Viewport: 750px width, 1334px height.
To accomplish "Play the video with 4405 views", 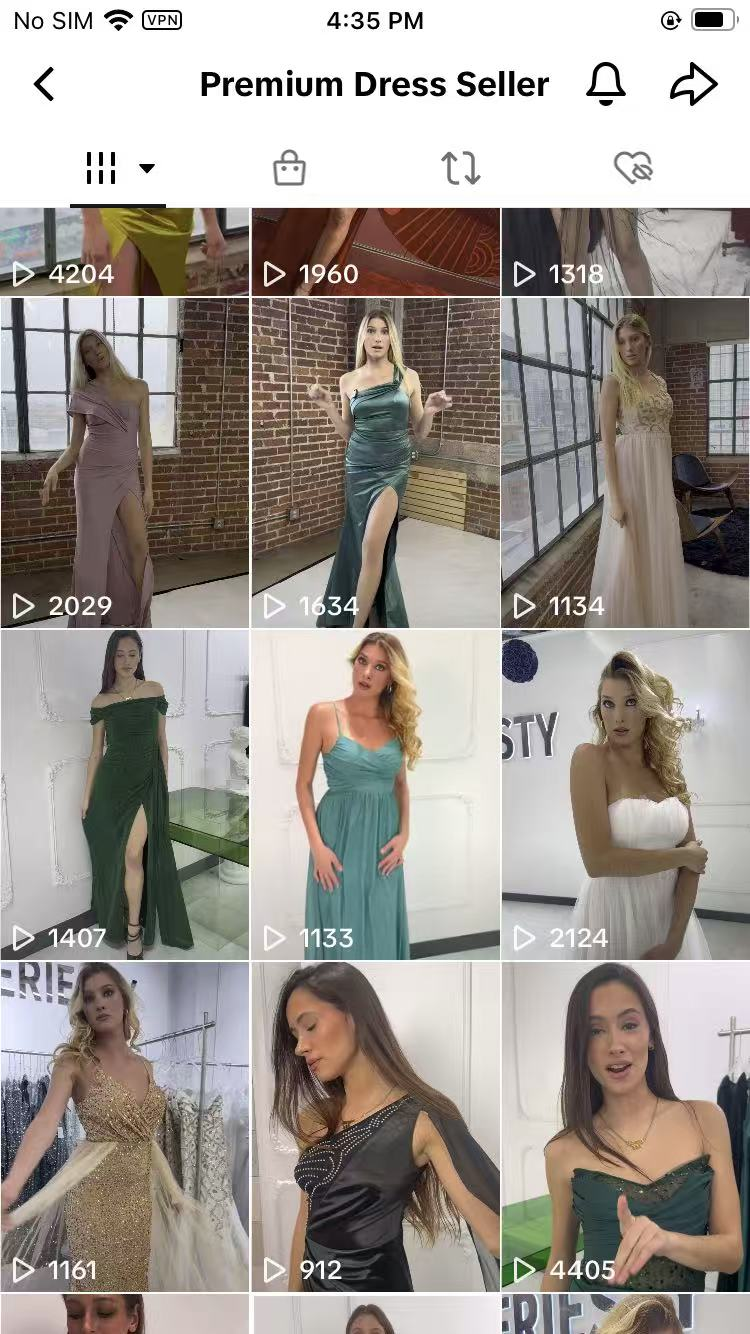I will pos(626,1127).
